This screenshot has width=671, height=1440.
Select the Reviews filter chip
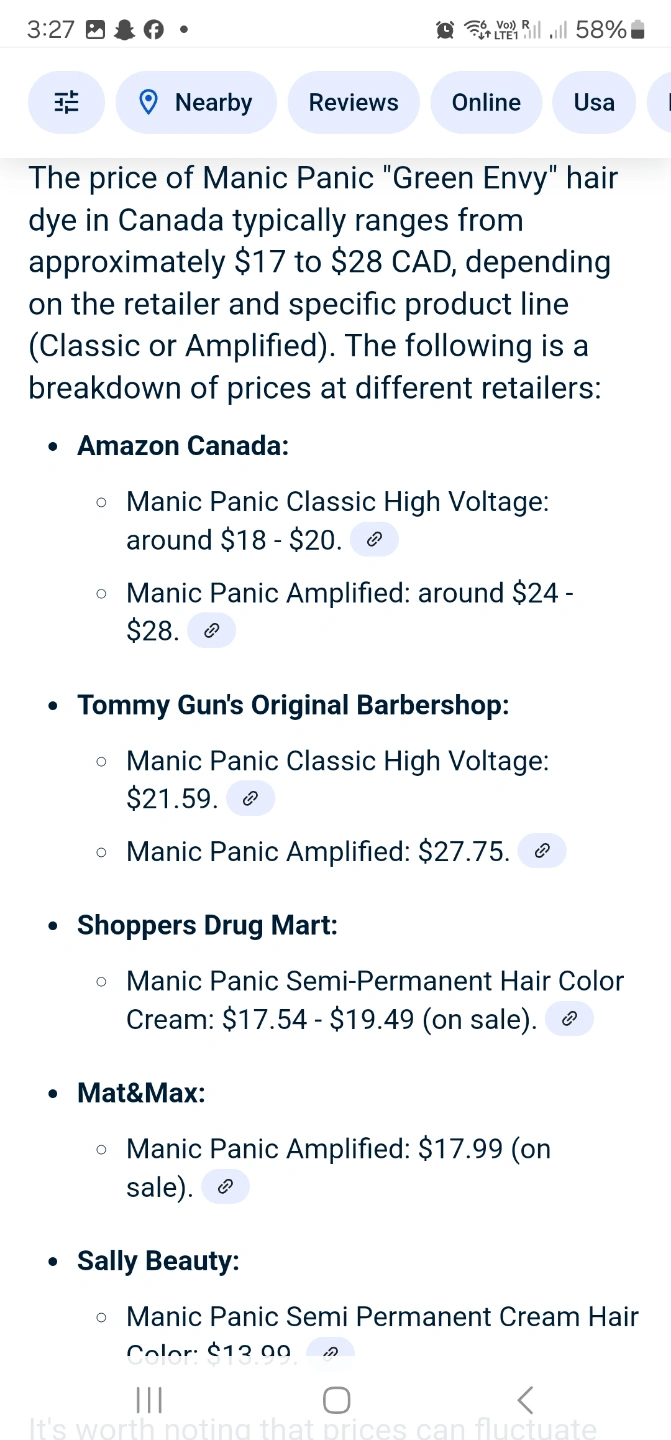tap(353, 102)
